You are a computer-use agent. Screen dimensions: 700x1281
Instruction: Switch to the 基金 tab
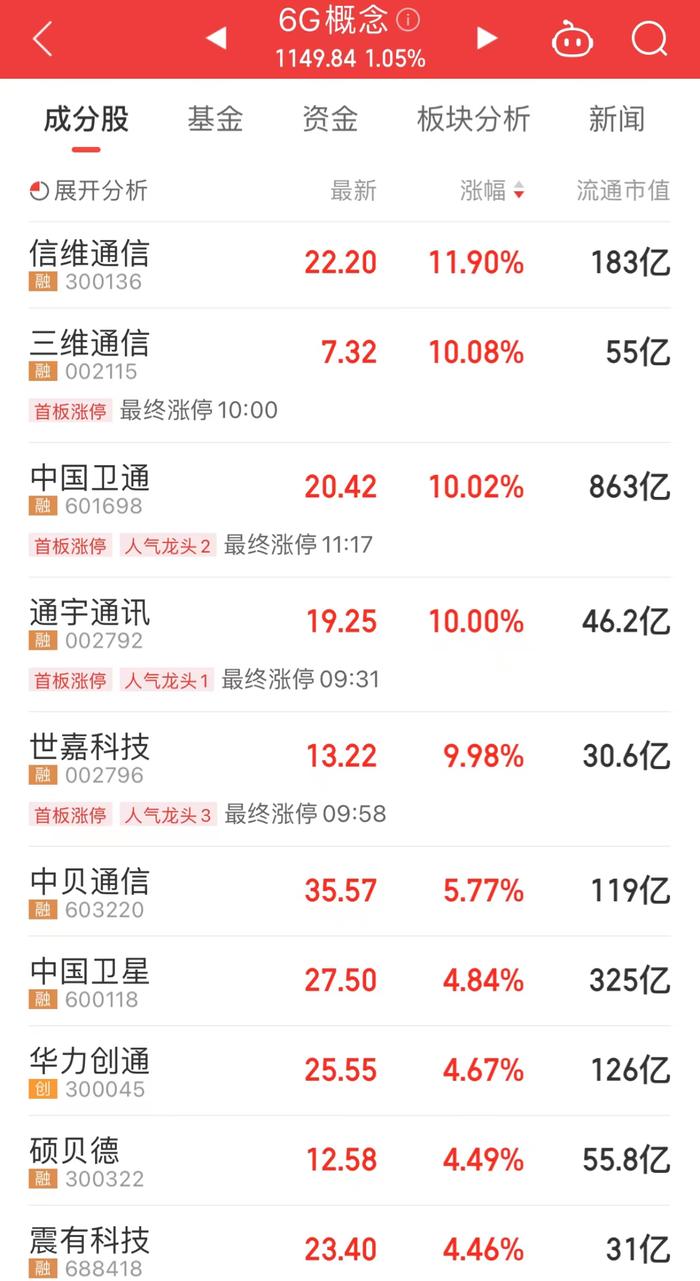click(215, 119)
